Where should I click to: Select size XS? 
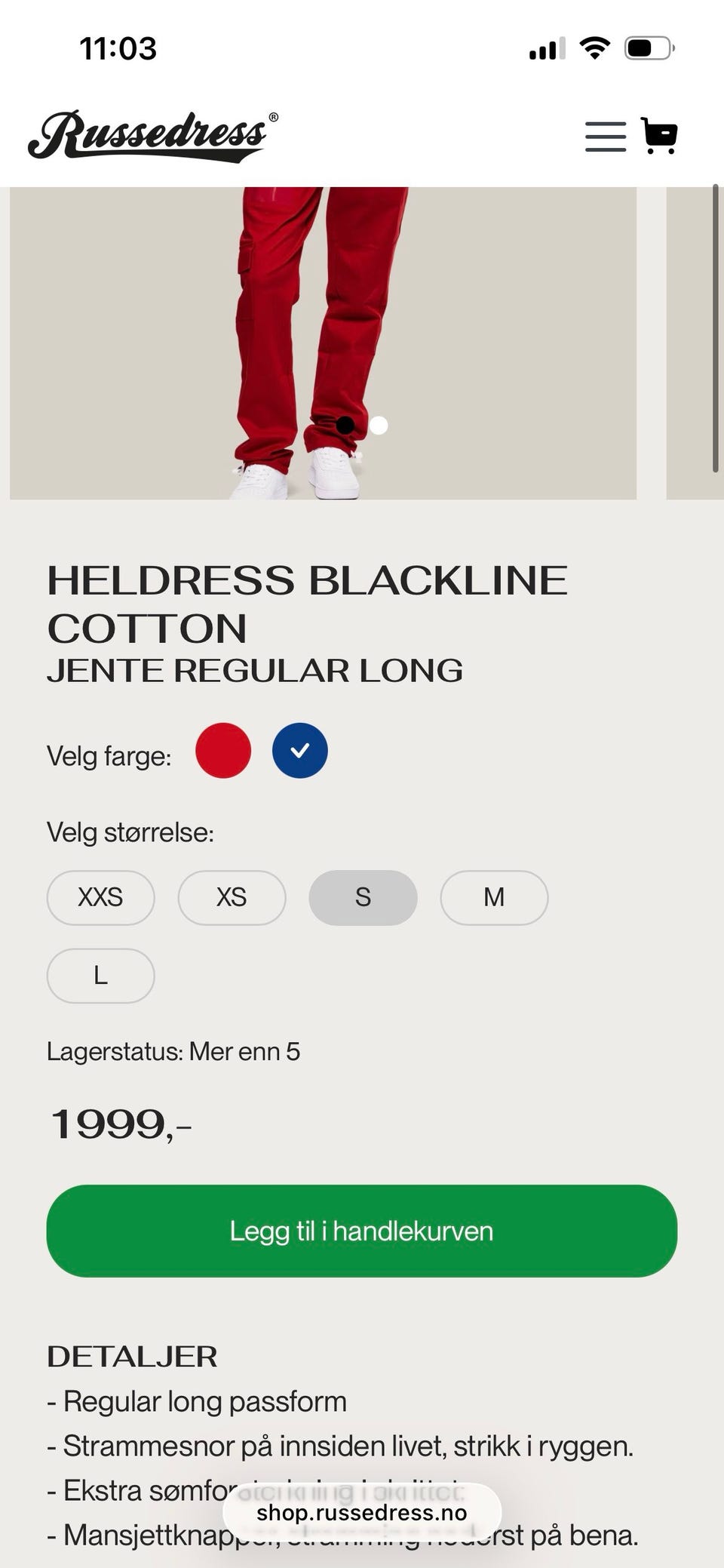(232, 897)
